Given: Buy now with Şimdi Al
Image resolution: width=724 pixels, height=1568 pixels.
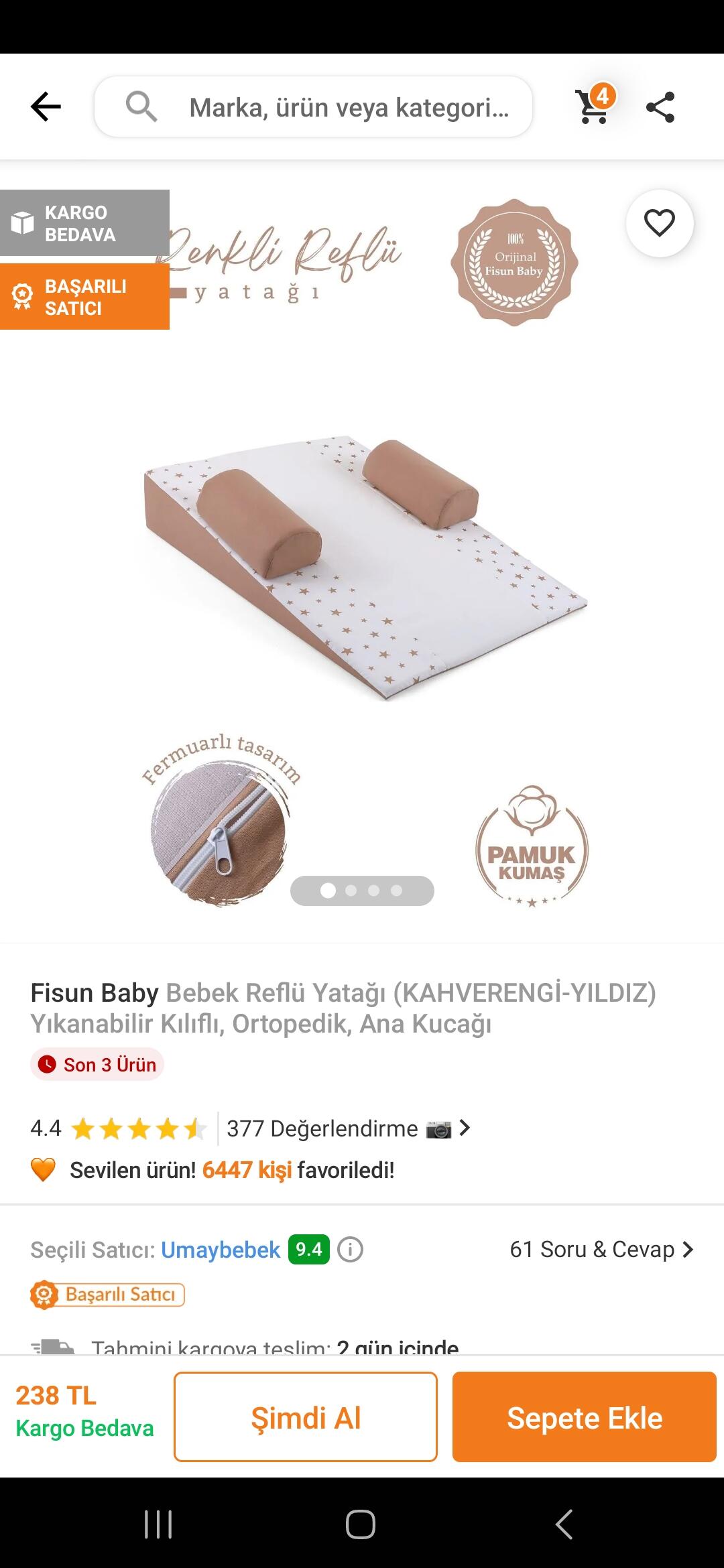Looking at the screenshot, I should pyautogui.click(x=306, y=1417).
